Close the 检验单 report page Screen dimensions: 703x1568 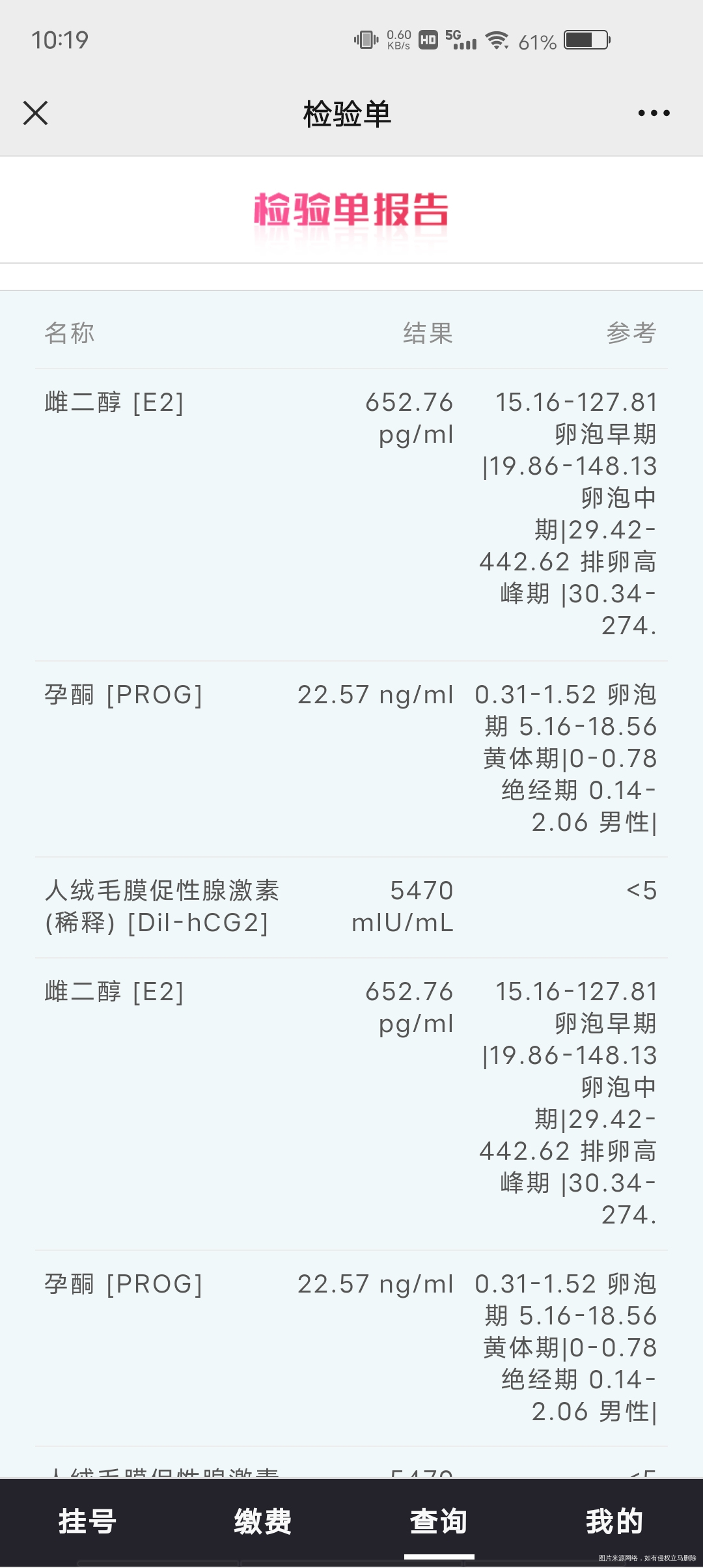(x=36, y=113)
